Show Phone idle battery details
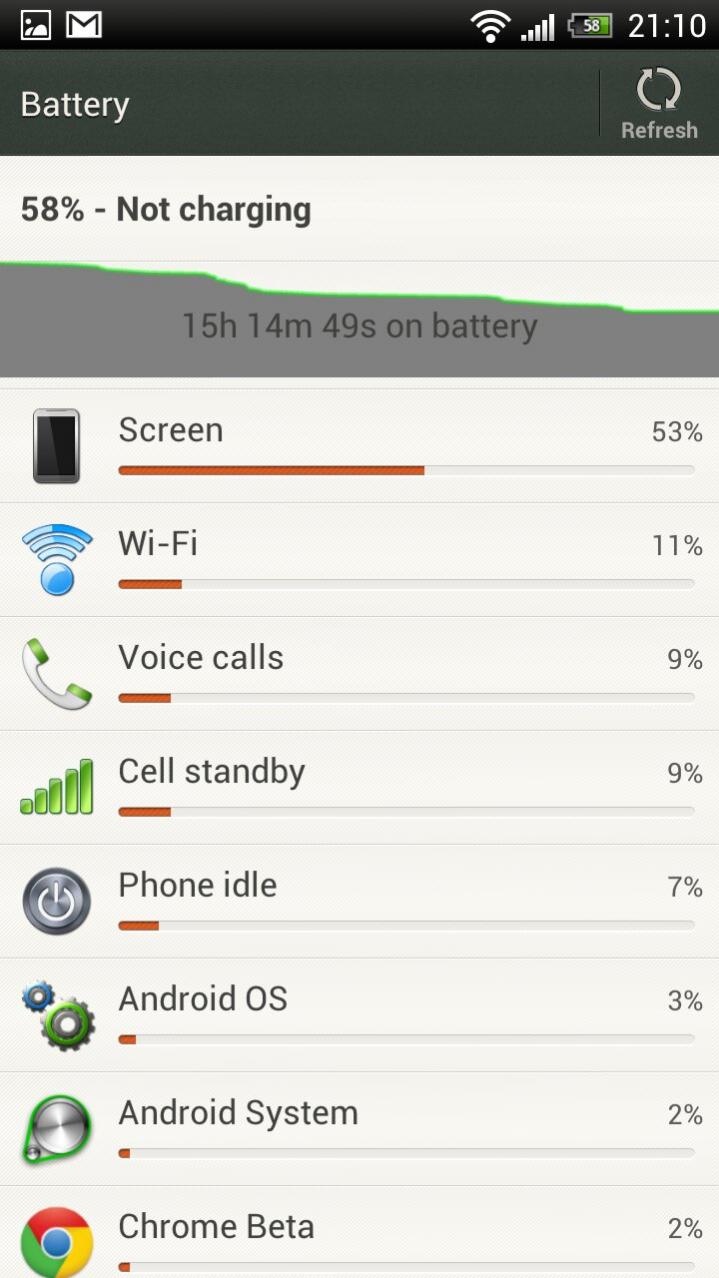 [x=359, y=902]
